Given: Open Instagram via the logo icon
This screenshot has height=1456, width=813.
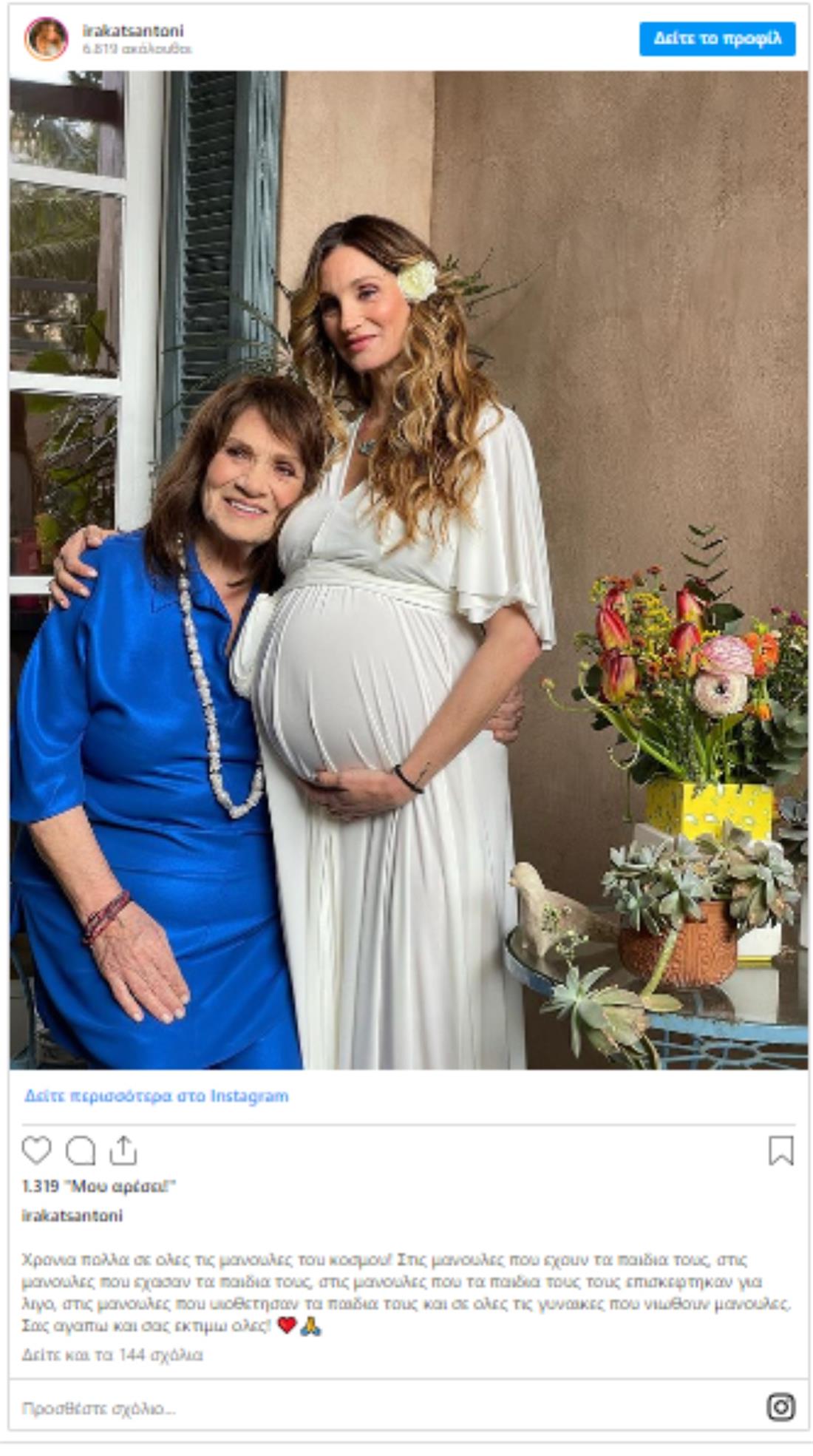Looking at the screenshot, I should pyautogui.click(x=780, y=1406).
